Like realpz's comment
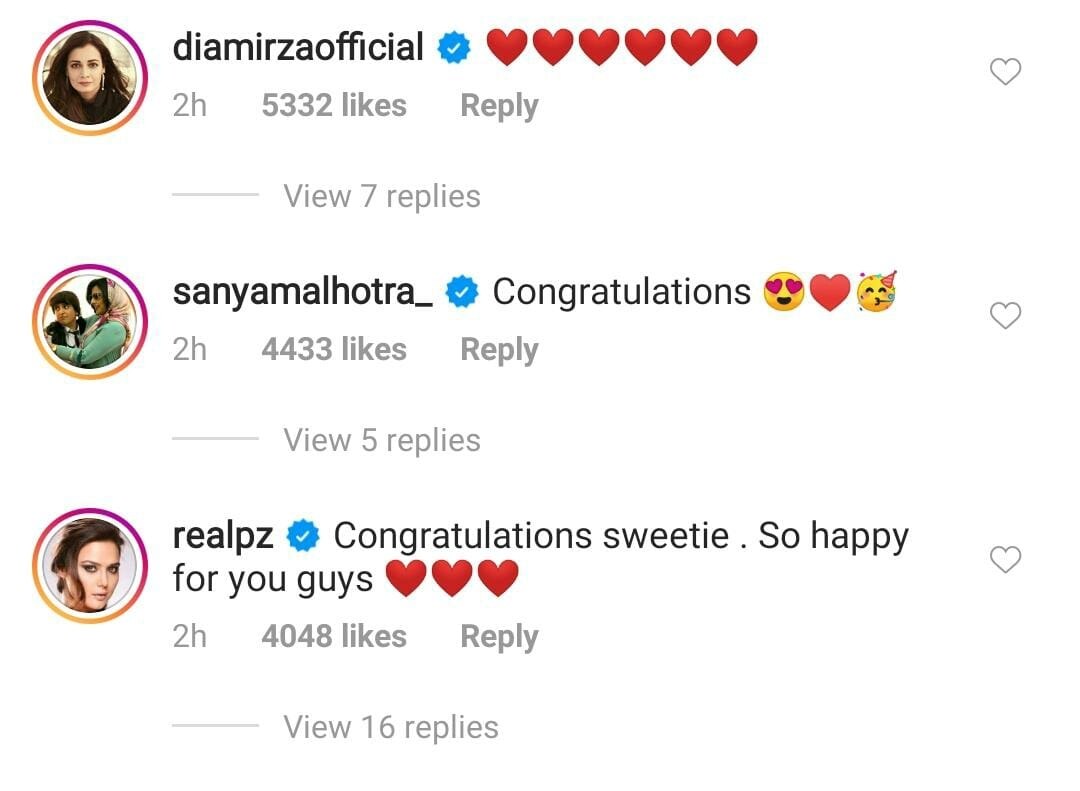1080x791 pixels. (x=1005, y=560)
